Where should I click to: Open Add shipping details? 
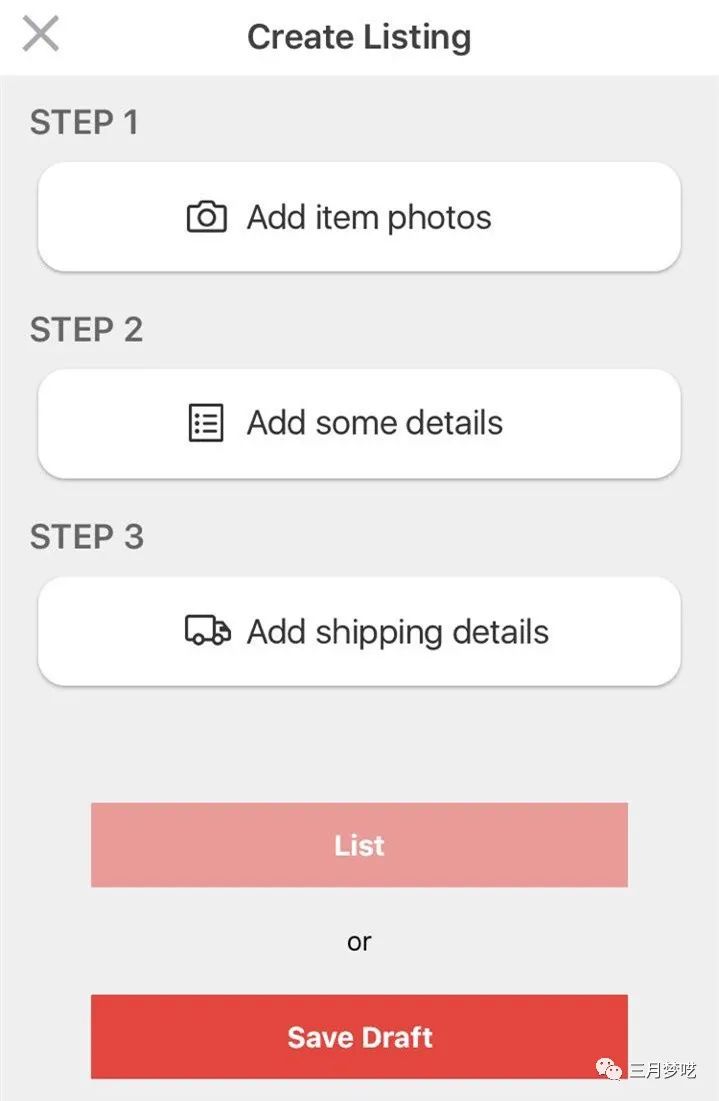(359, 631)
